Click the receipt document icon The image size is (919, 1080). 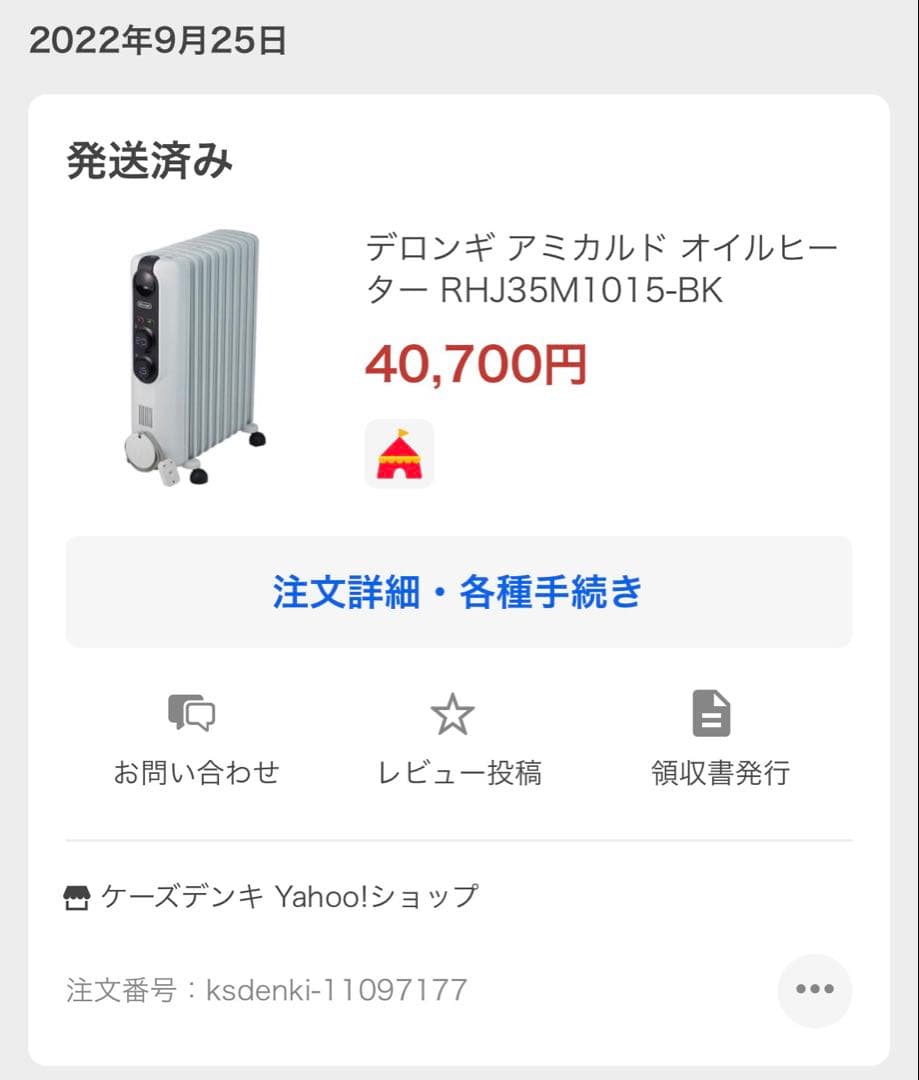point(710,712)
